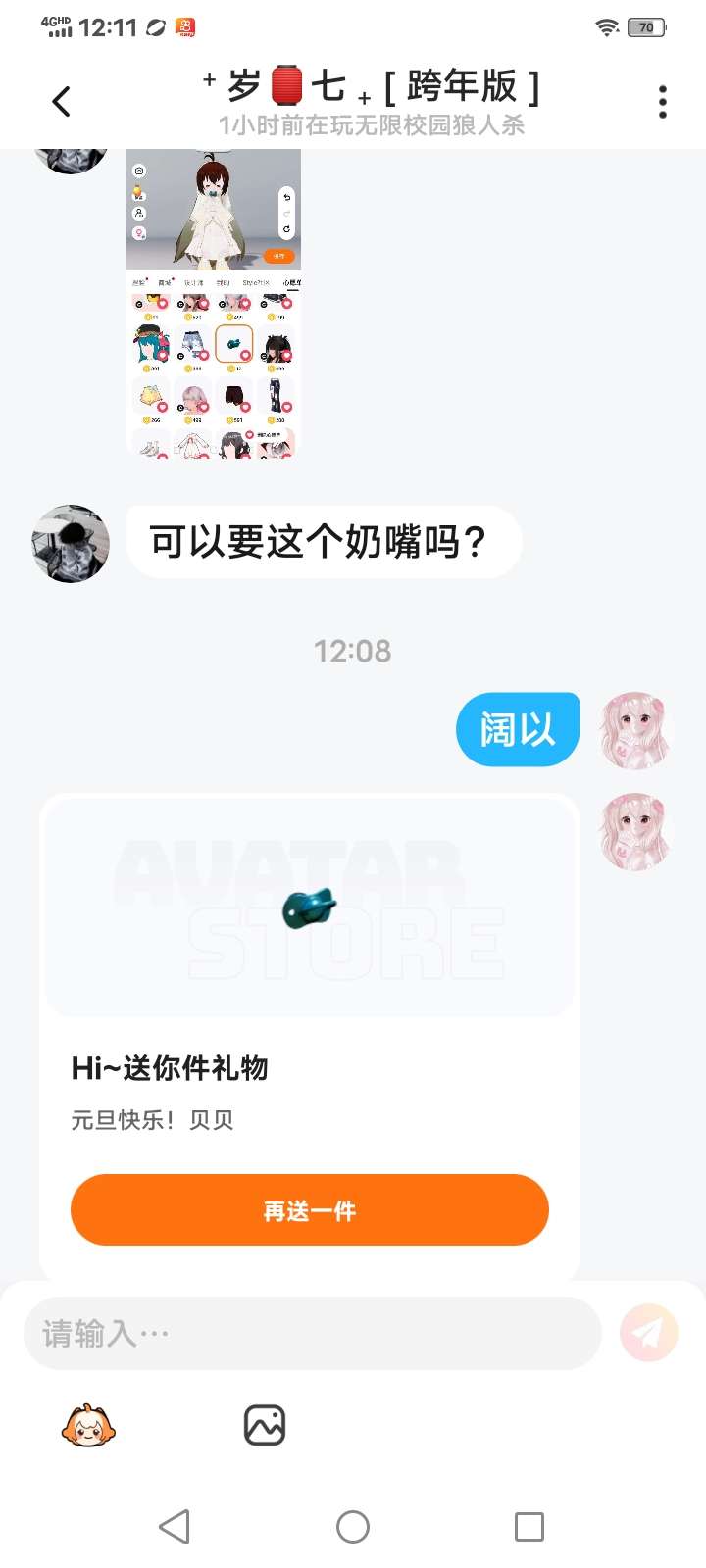Screen dimensions: 706x1568
Task: Open the emoji sticker picker
Action: [88, 1426]
